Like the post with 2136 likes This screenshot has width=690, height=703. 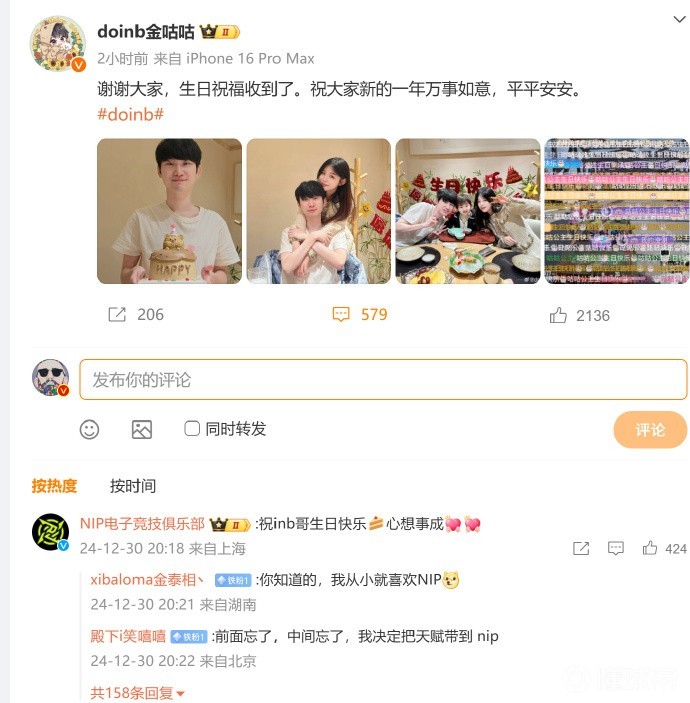click(x=579, y=315)
